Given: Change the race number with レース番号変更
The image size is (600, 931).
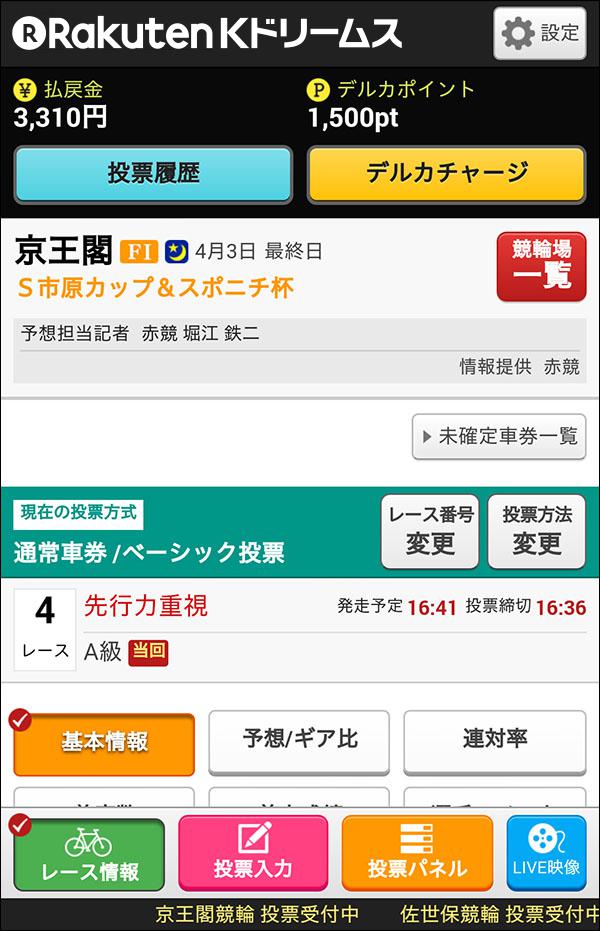Looking at the screenshot, I should 430,531.
